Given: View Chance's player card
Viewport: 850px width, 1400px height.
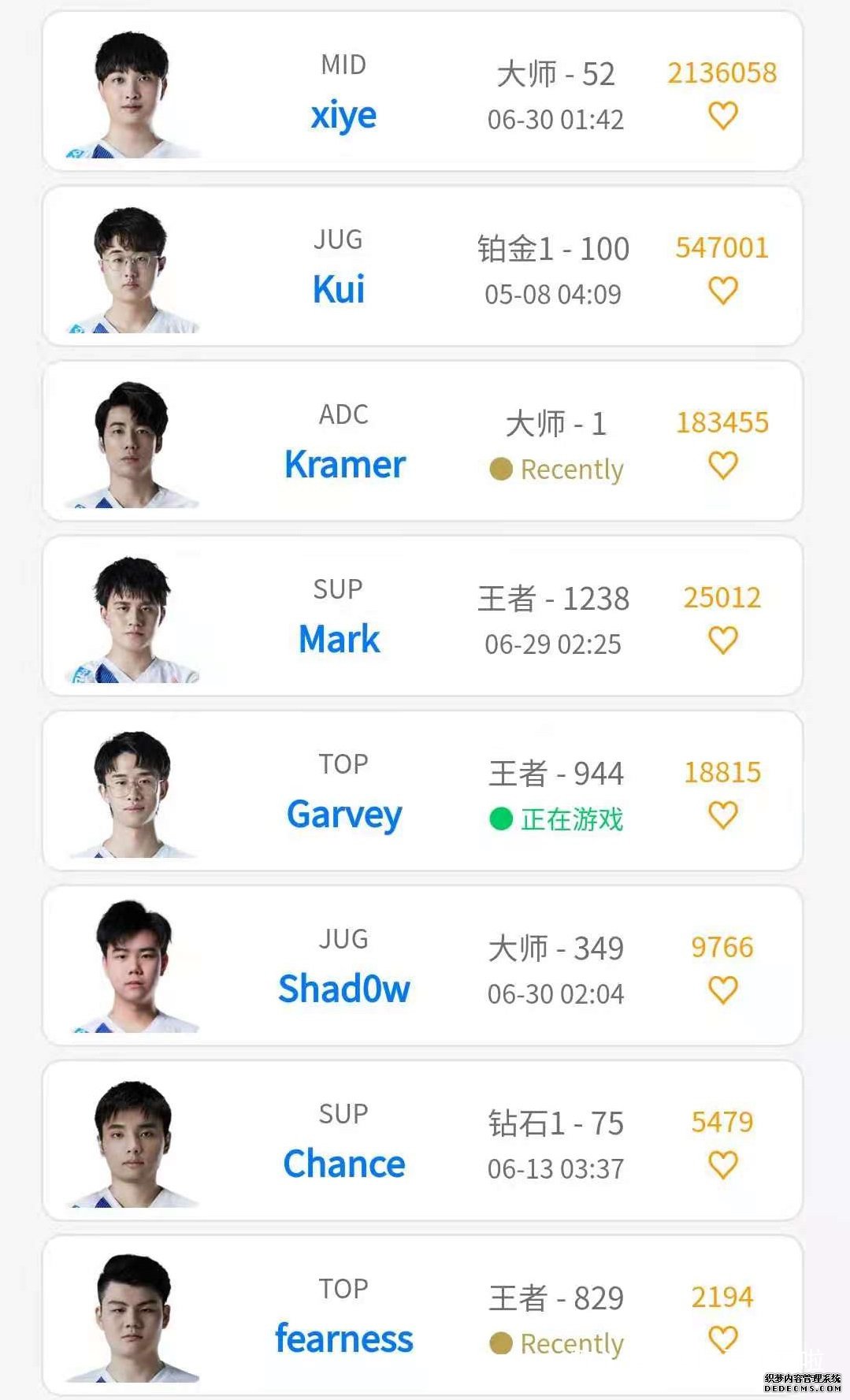Looking at the screenshot, I should tap(344, 1164).
